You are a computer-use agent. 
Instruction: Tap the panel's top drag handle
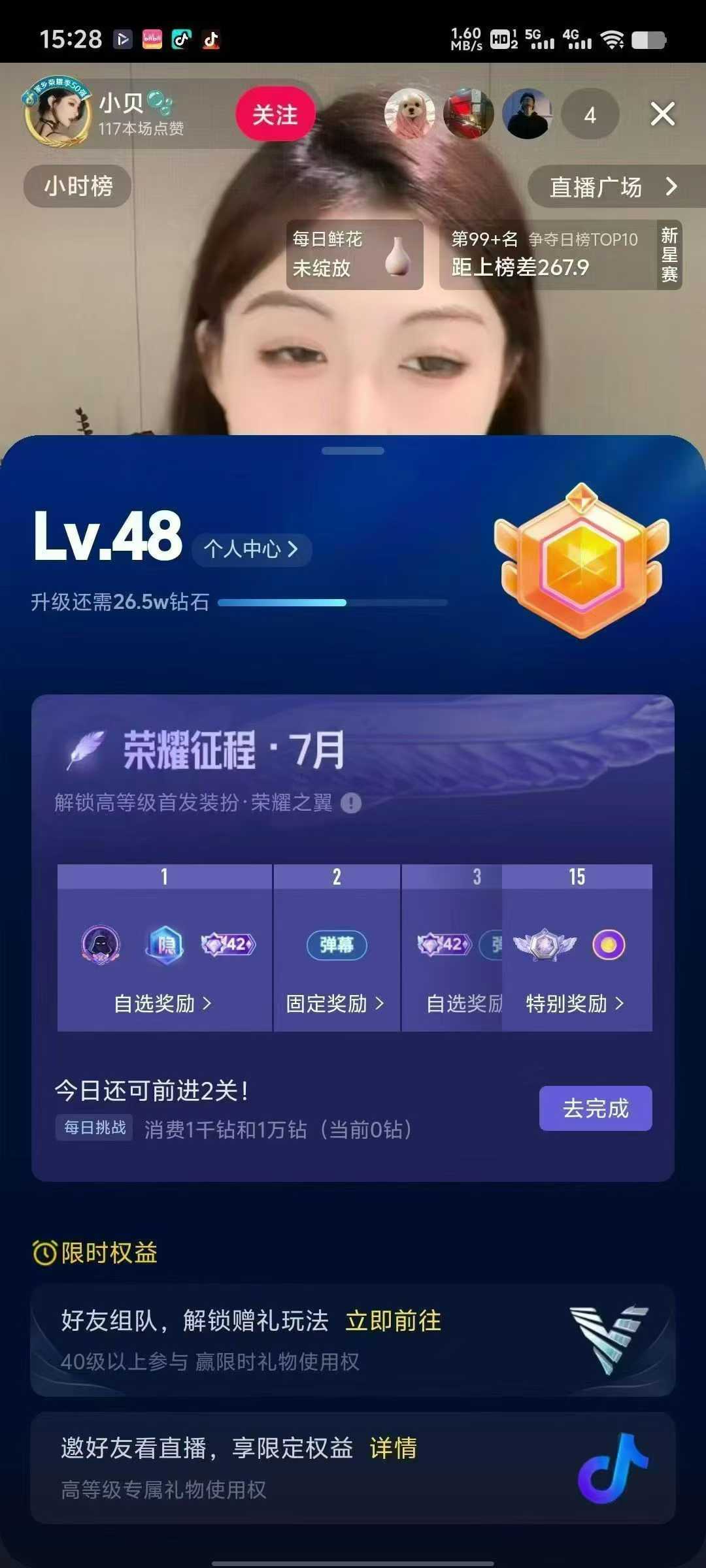[353, 451]
